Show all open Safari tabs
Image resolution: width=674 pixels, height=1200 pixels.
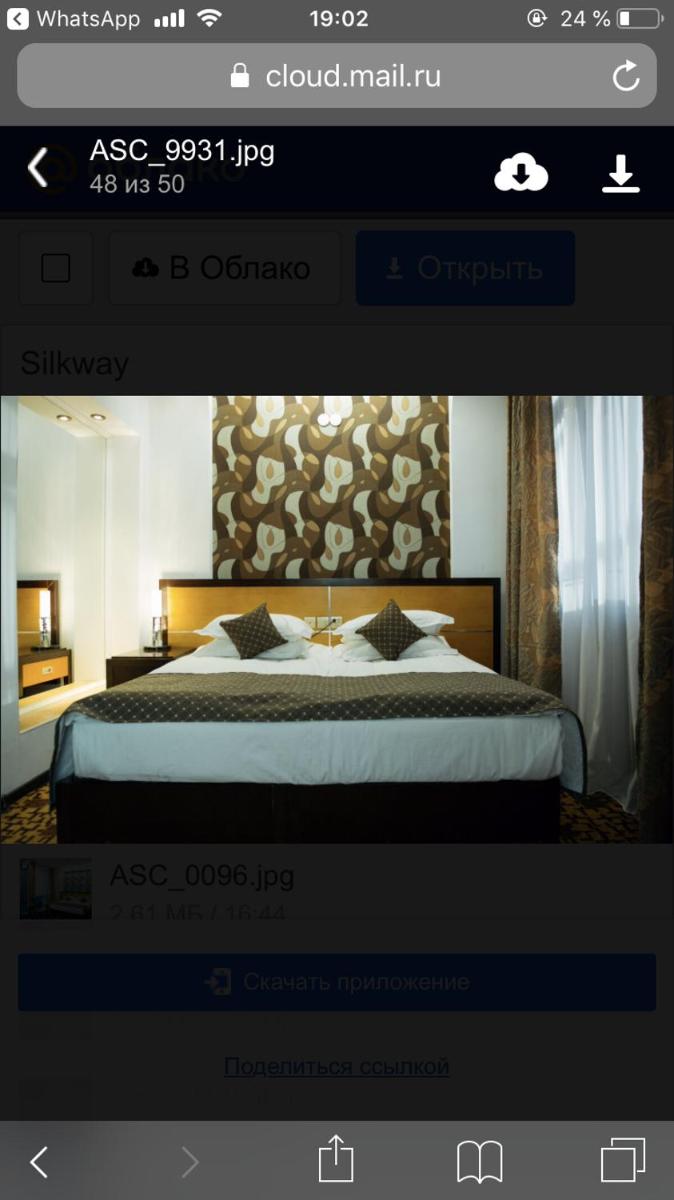click(623, 1162)
